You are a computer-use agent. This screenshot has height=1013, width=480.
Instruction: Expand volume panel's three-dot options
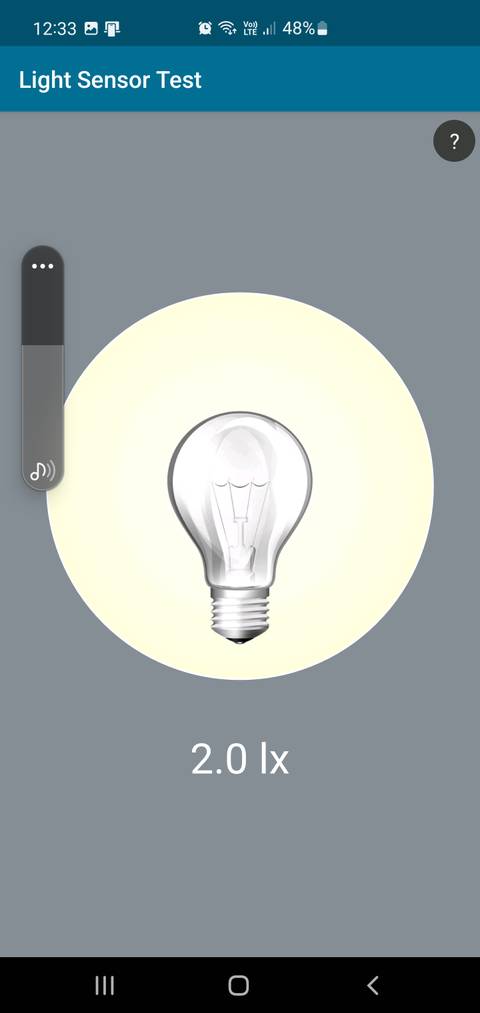(x=43, y=266)
